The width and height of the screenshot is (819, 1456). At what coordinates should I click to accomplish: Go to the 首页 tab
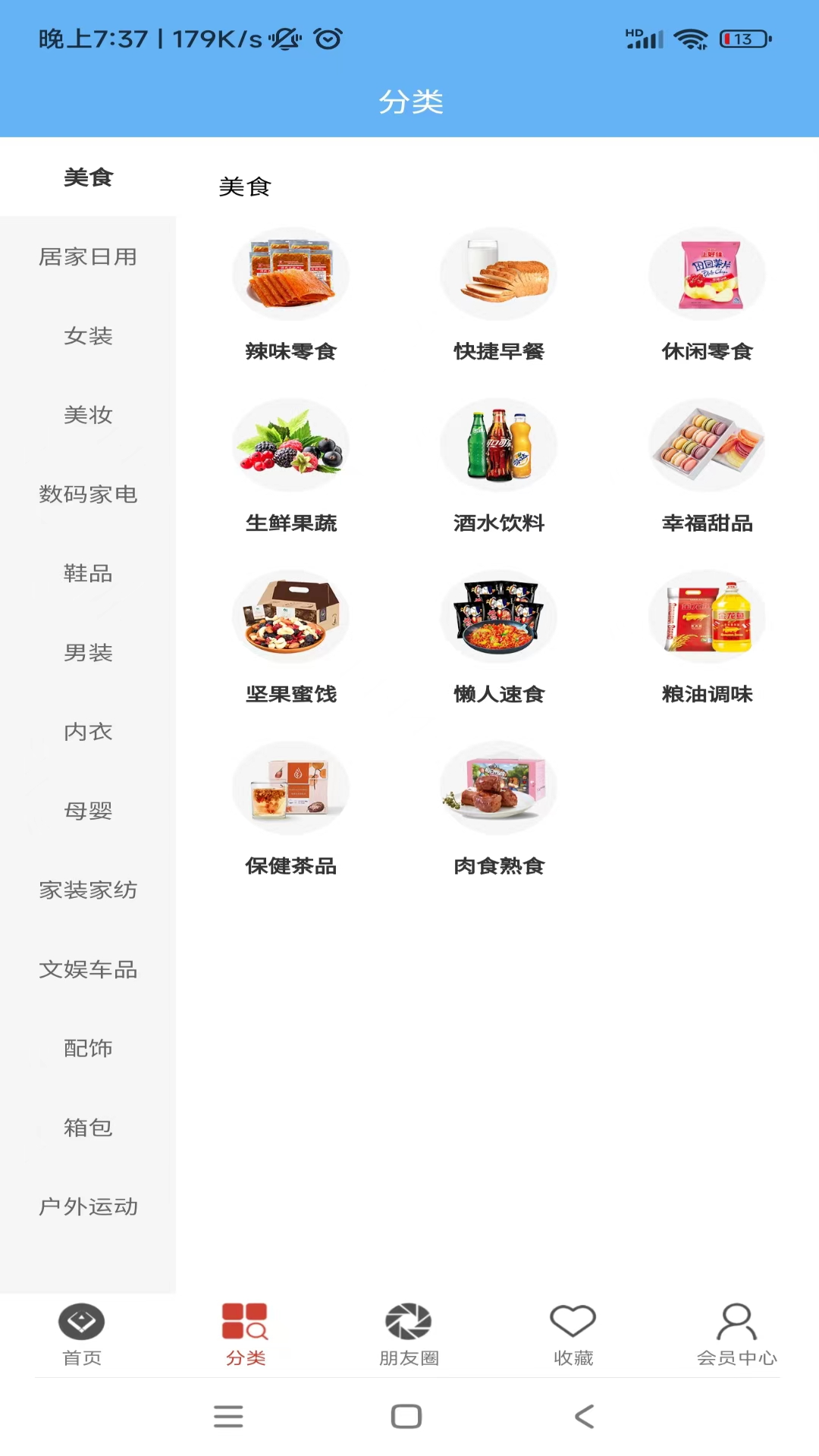tap(82, 1335)
